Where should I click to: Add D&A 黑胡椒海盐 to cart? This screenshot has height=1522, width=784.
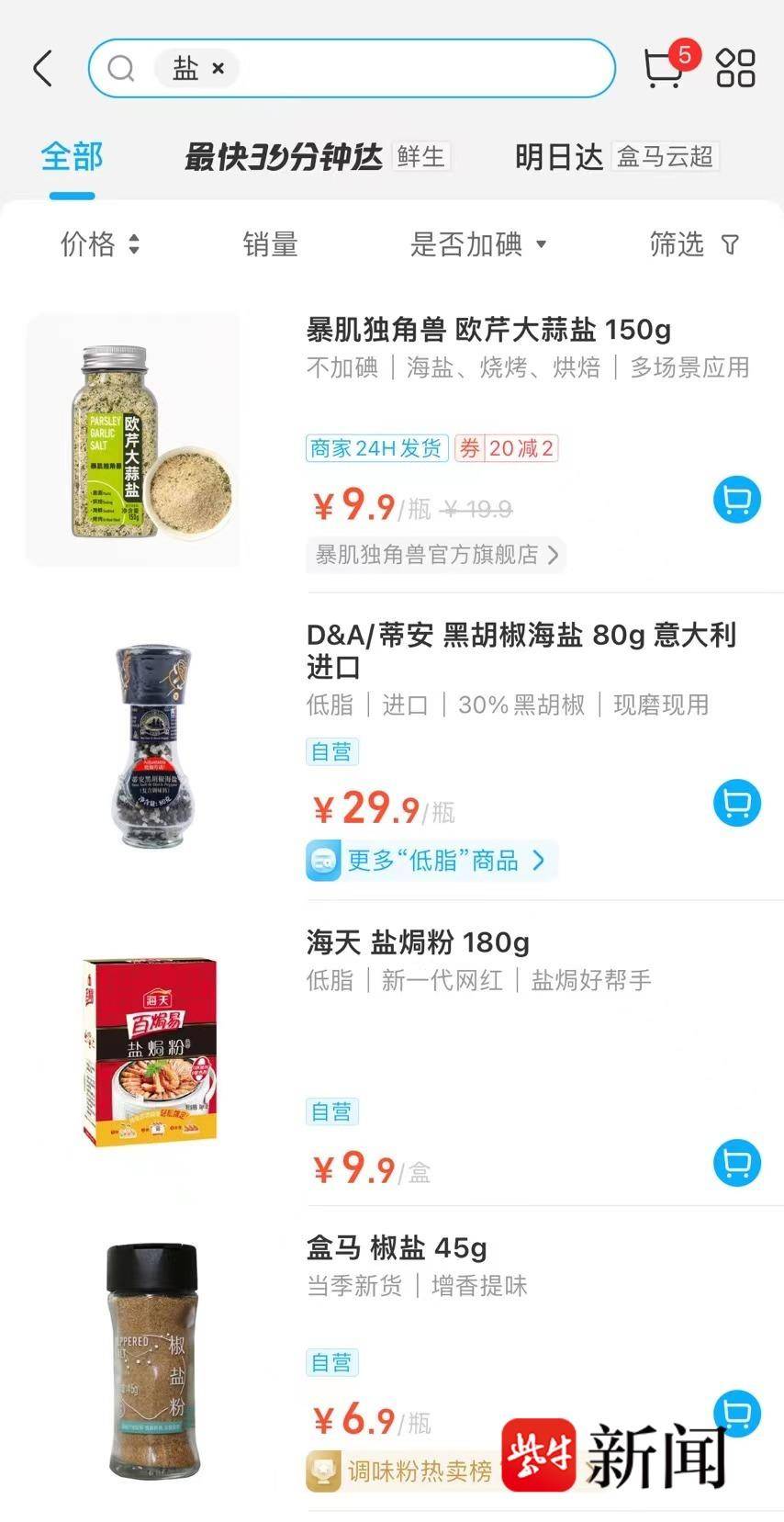(736, 803)
